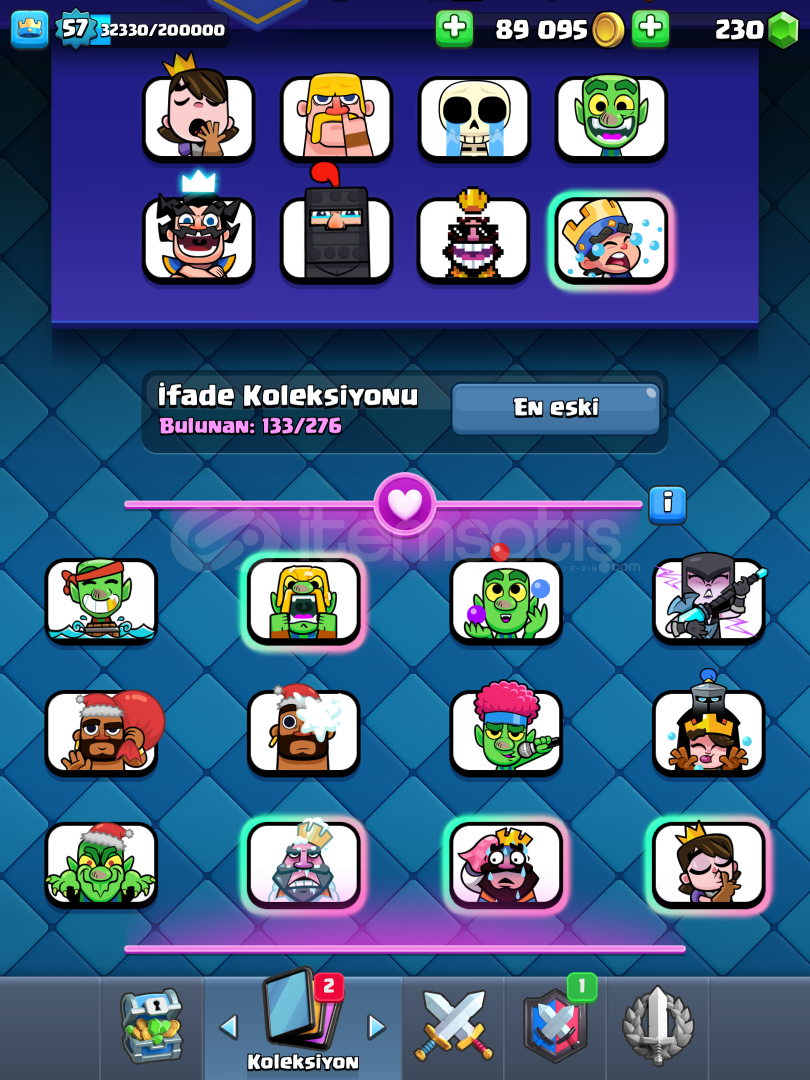The image size is (810, 1080).
Task: Open the En eski sort button
Action: pyautogui.click(x=555, y=407)
